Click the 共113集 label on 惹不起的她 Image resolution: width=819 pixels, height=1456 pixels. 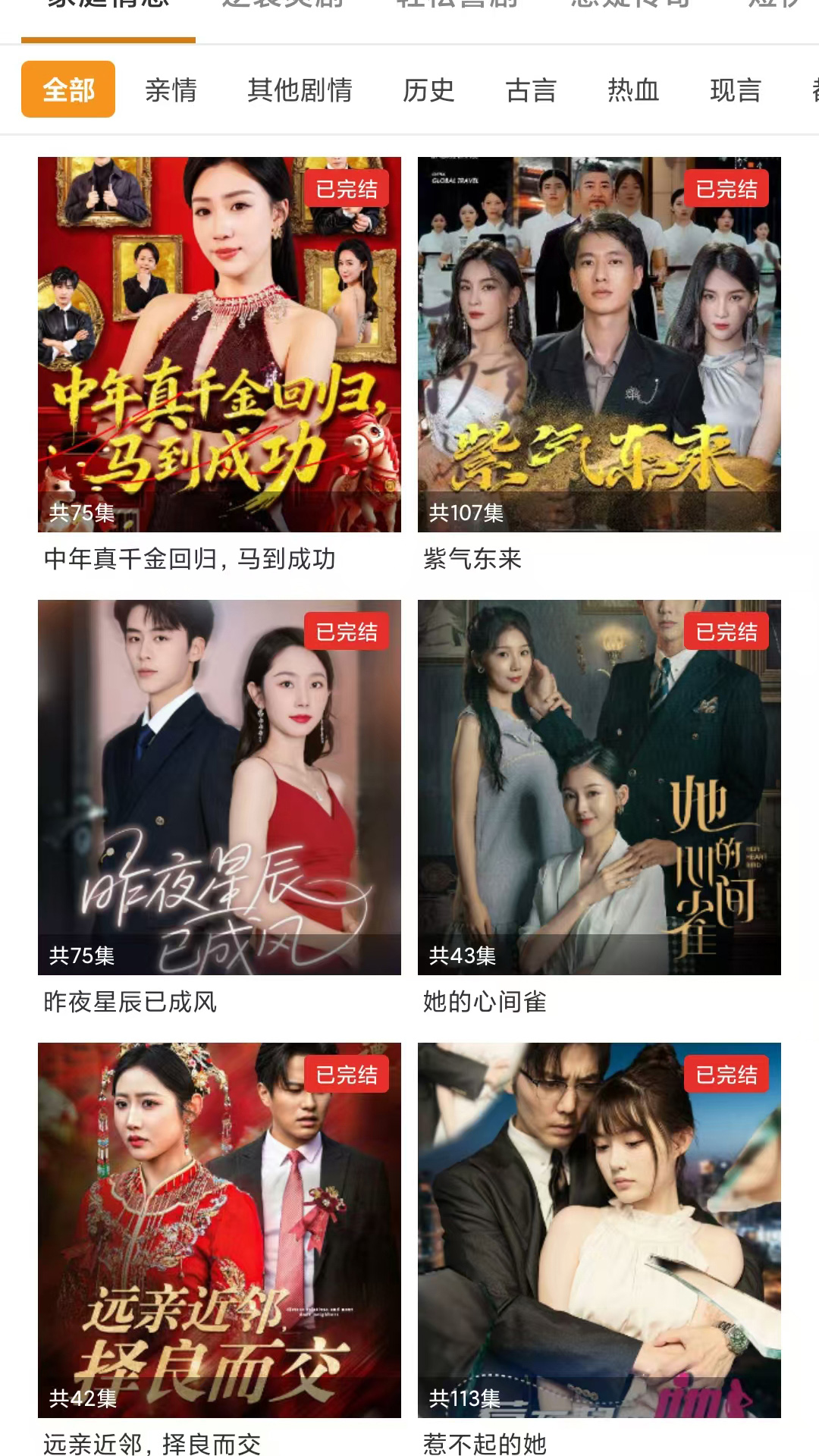(469, 1398)
